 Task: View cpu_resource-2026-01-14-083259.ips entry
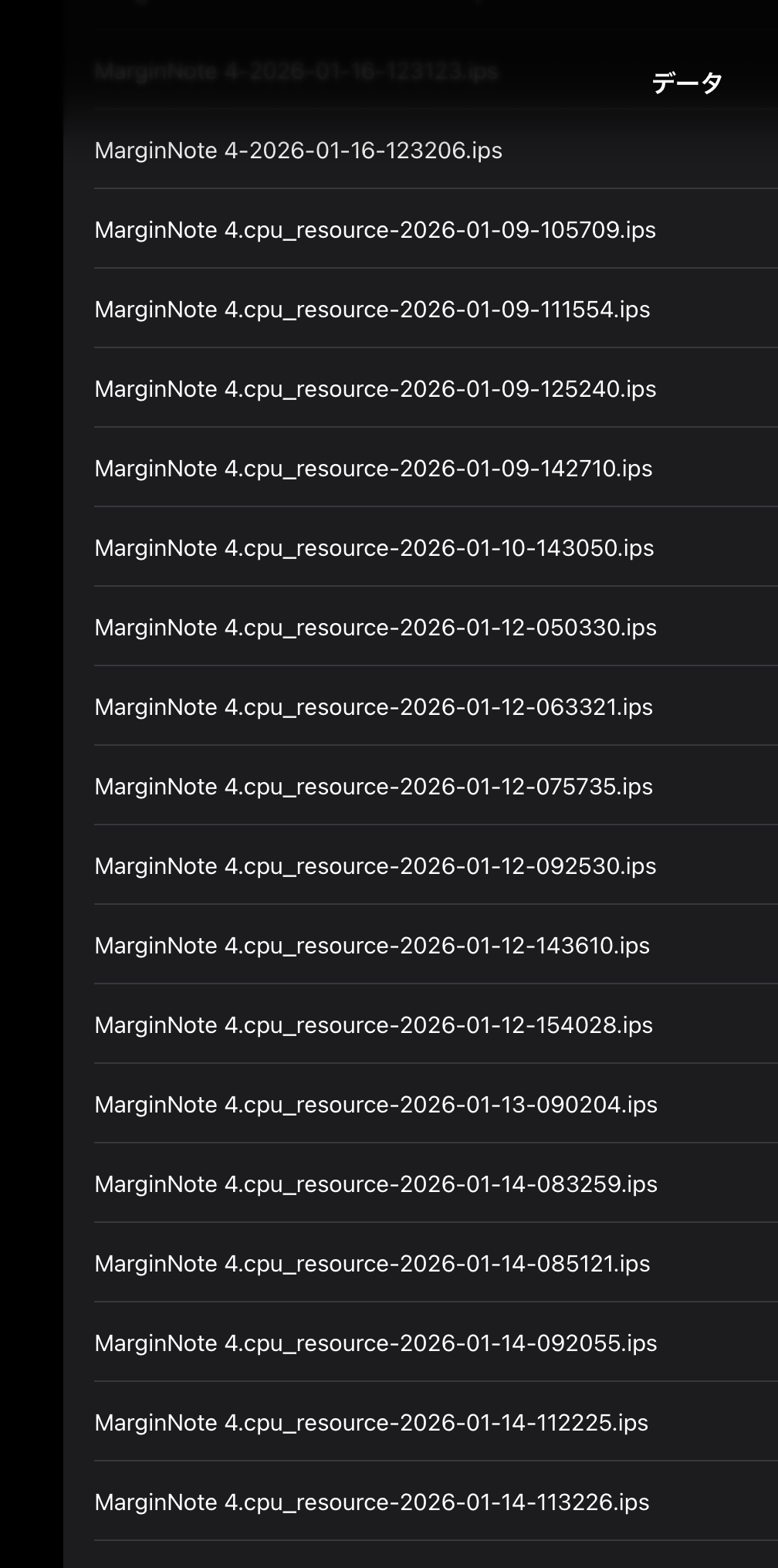[x=376, y=1184]
